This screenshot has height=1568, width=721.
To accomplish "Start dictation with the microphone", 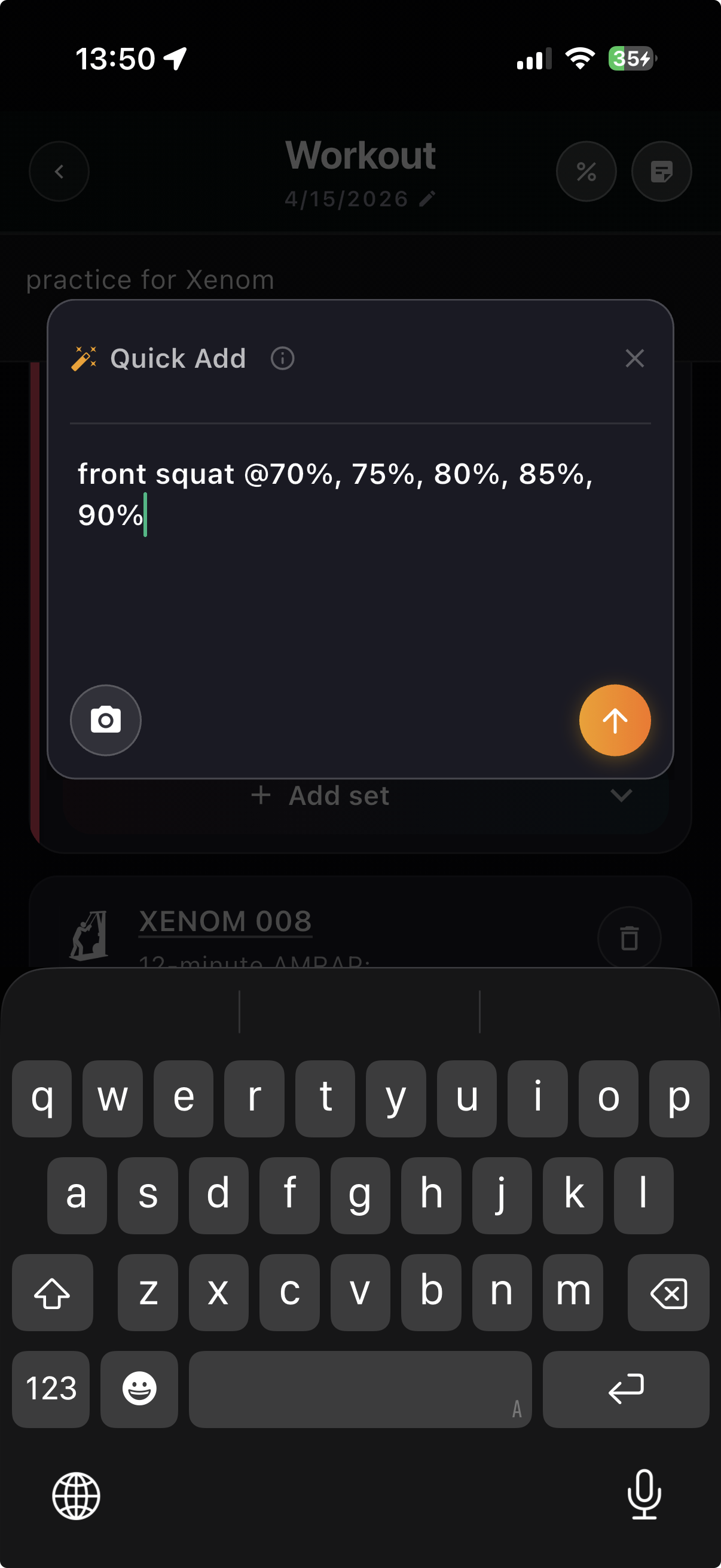I will pyautogui.click(x=644, y=1495).
